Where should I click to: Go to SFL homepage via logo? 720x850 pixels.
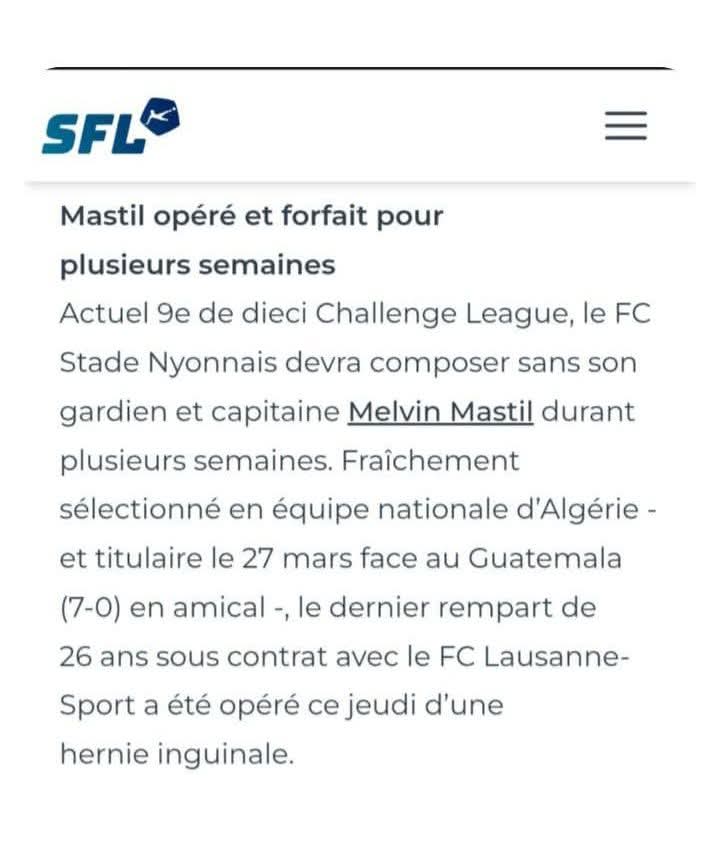click(x=110, y=127)
